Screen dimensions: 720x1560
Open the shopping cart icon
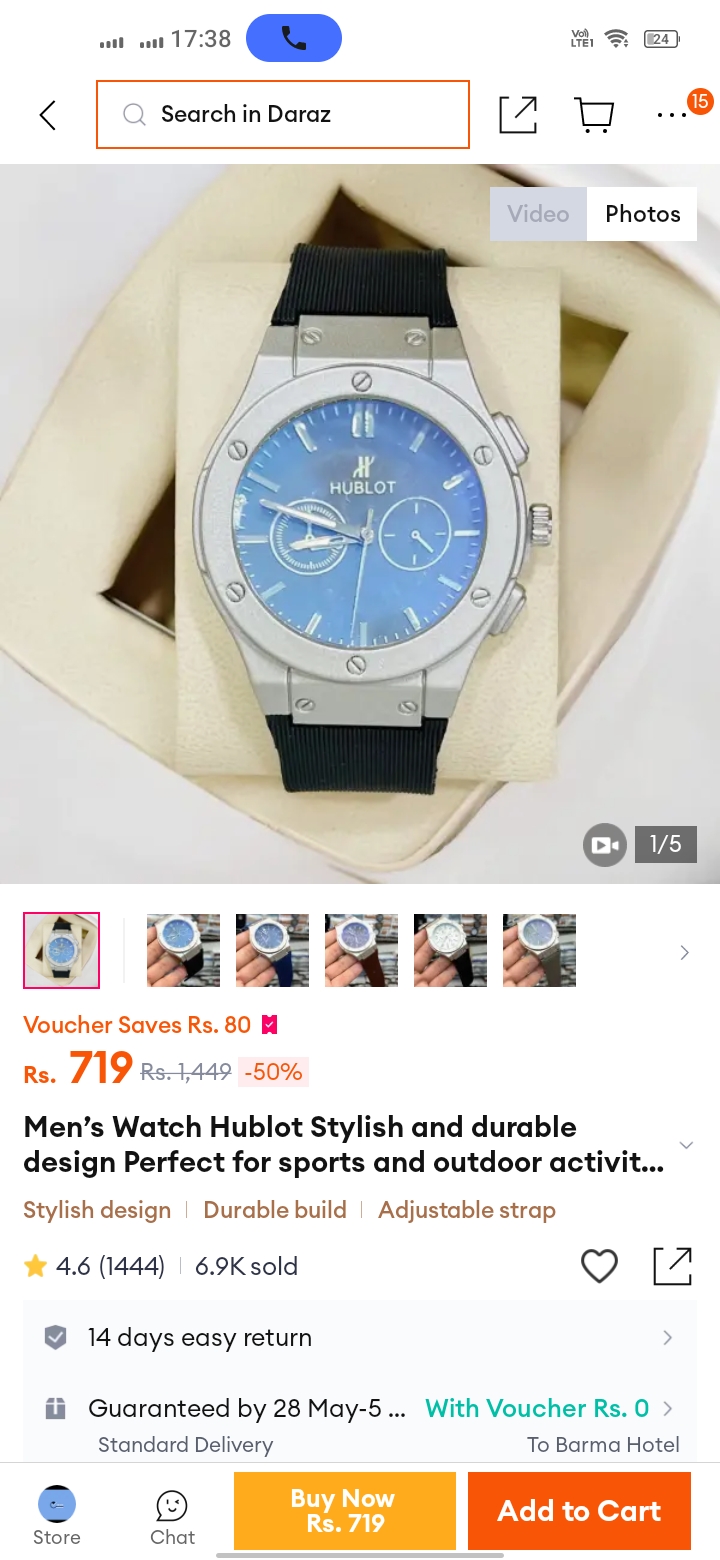coord(595,115)
